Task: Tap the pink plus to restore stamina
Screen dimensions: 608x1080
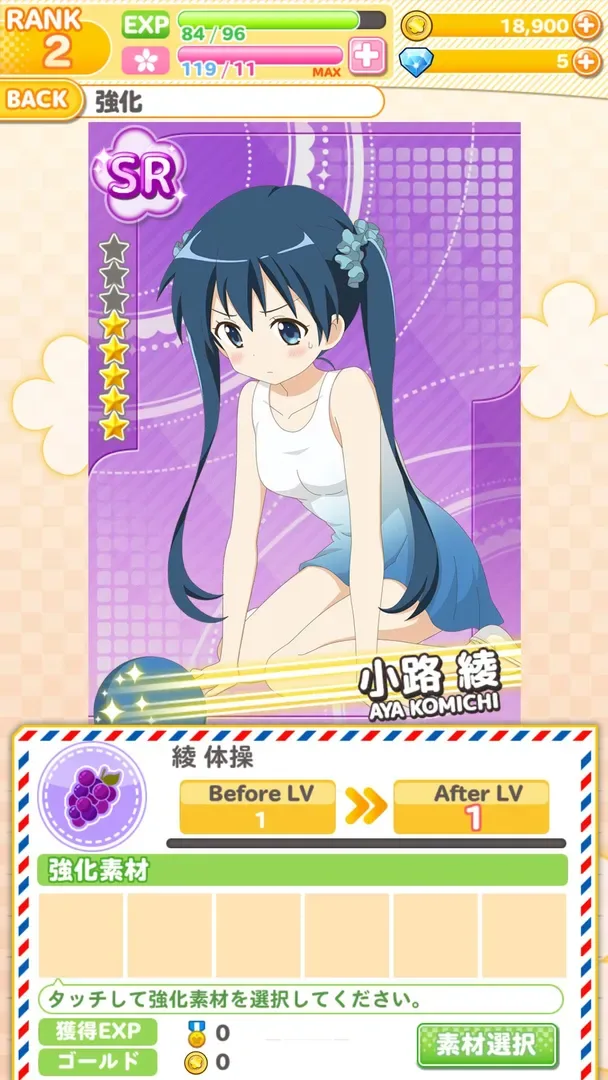Action: pyautogui.click(x=367, y=56)
